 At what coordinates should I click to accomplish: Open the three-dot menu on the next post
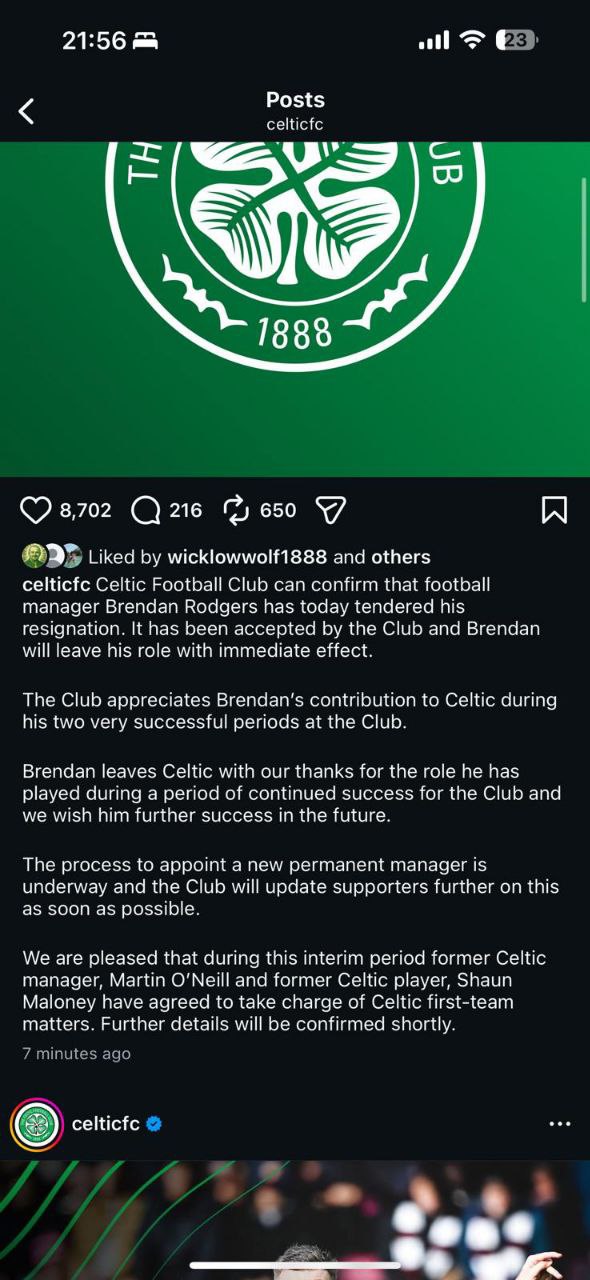pos(560,1124)
